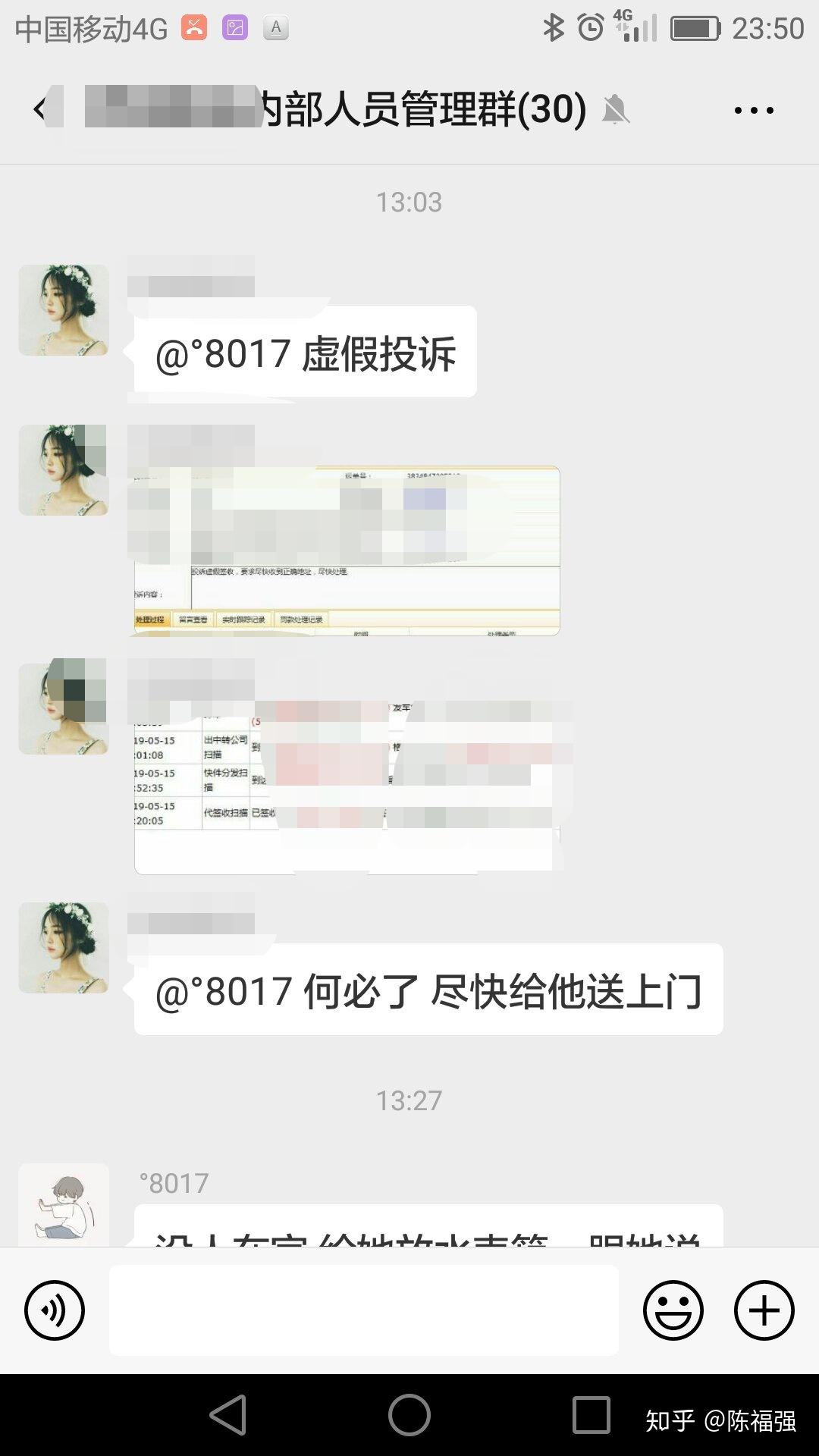Open the group chat options menu
Screen dimensions: 819x1456
coord(754,111)
